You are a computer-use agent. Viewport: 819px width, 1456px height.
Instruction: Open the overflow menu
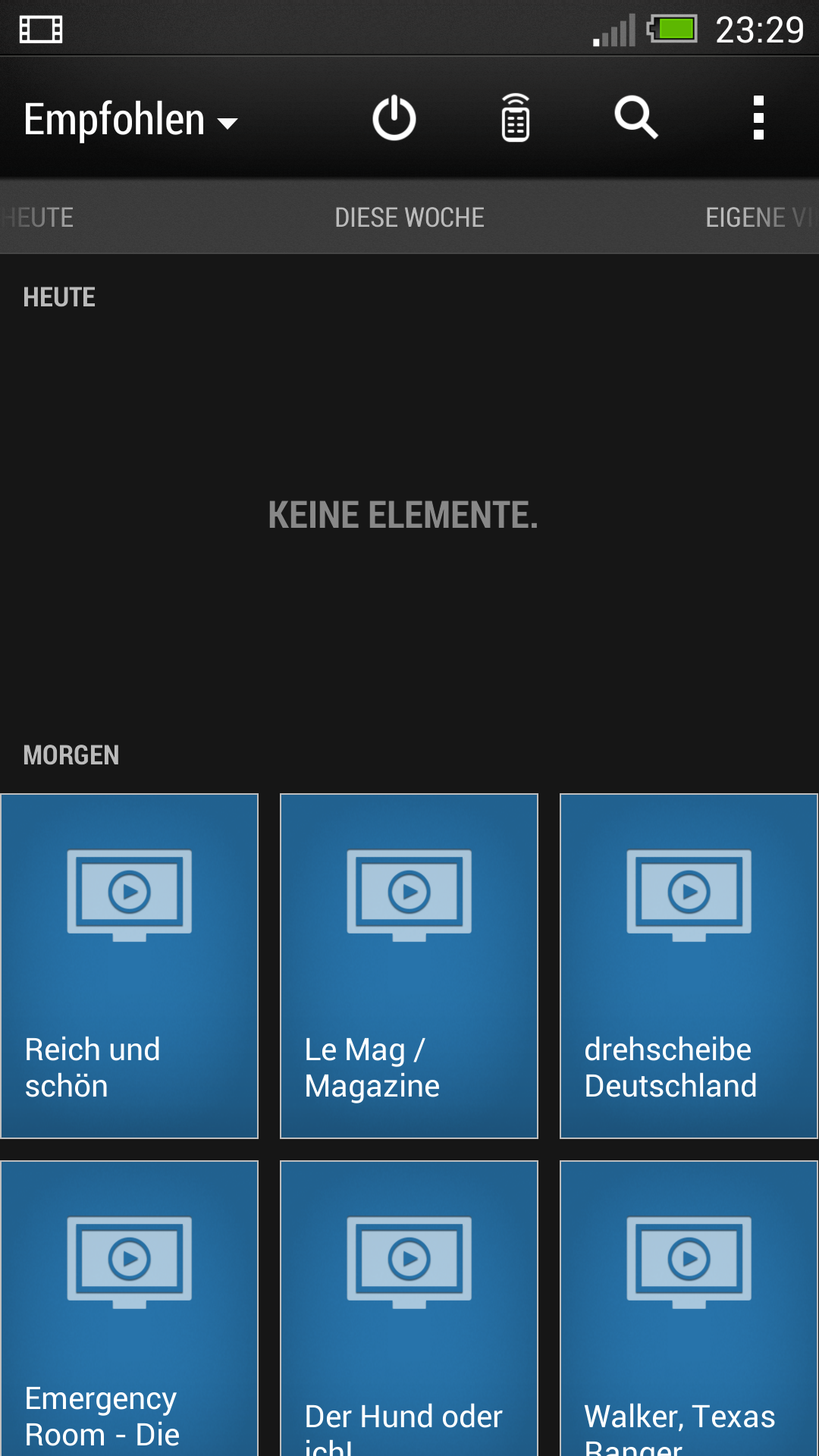pos(758,118)
